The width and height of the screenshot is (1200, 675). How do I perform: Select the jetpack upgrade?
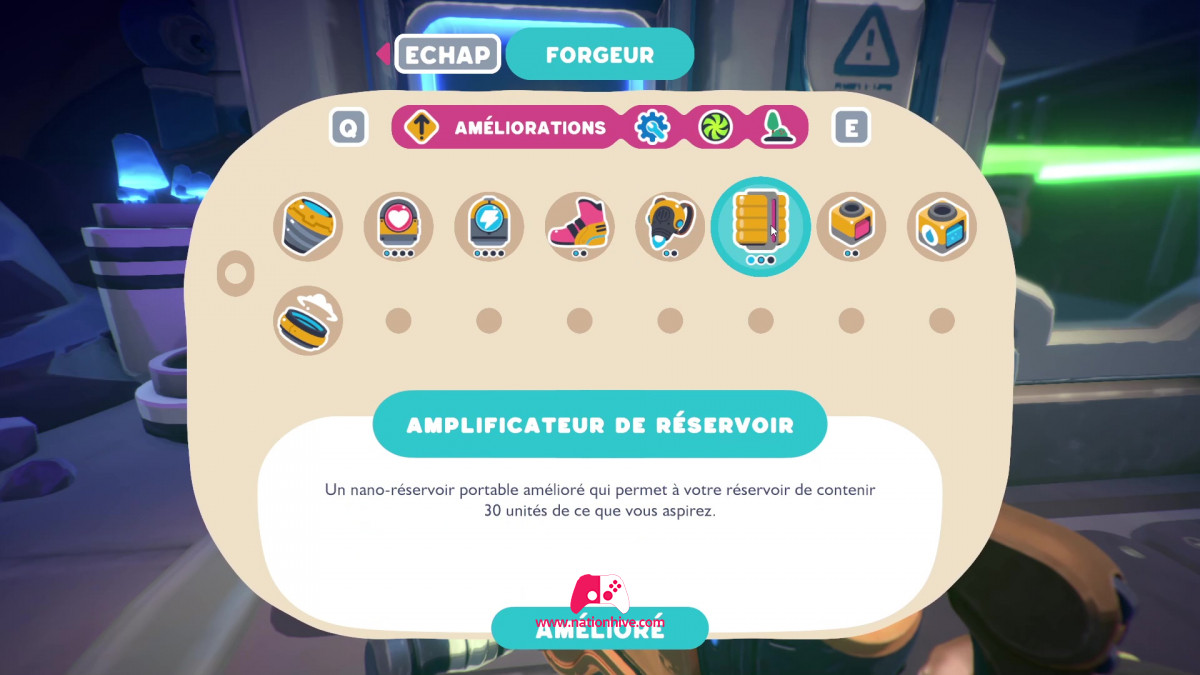670,226
